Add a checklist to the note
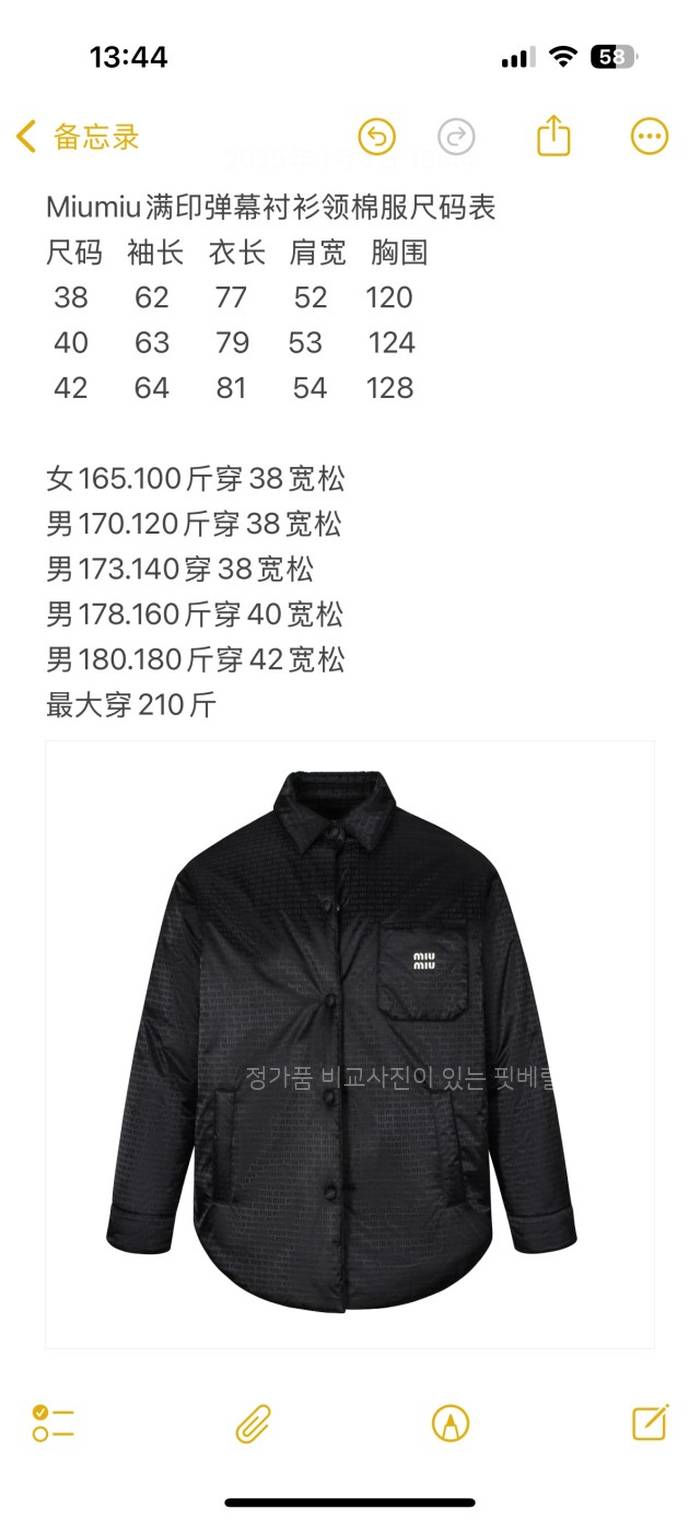Image resolution: width=700 pixels, height=1521 pixels. click(x=54, y=1422)
